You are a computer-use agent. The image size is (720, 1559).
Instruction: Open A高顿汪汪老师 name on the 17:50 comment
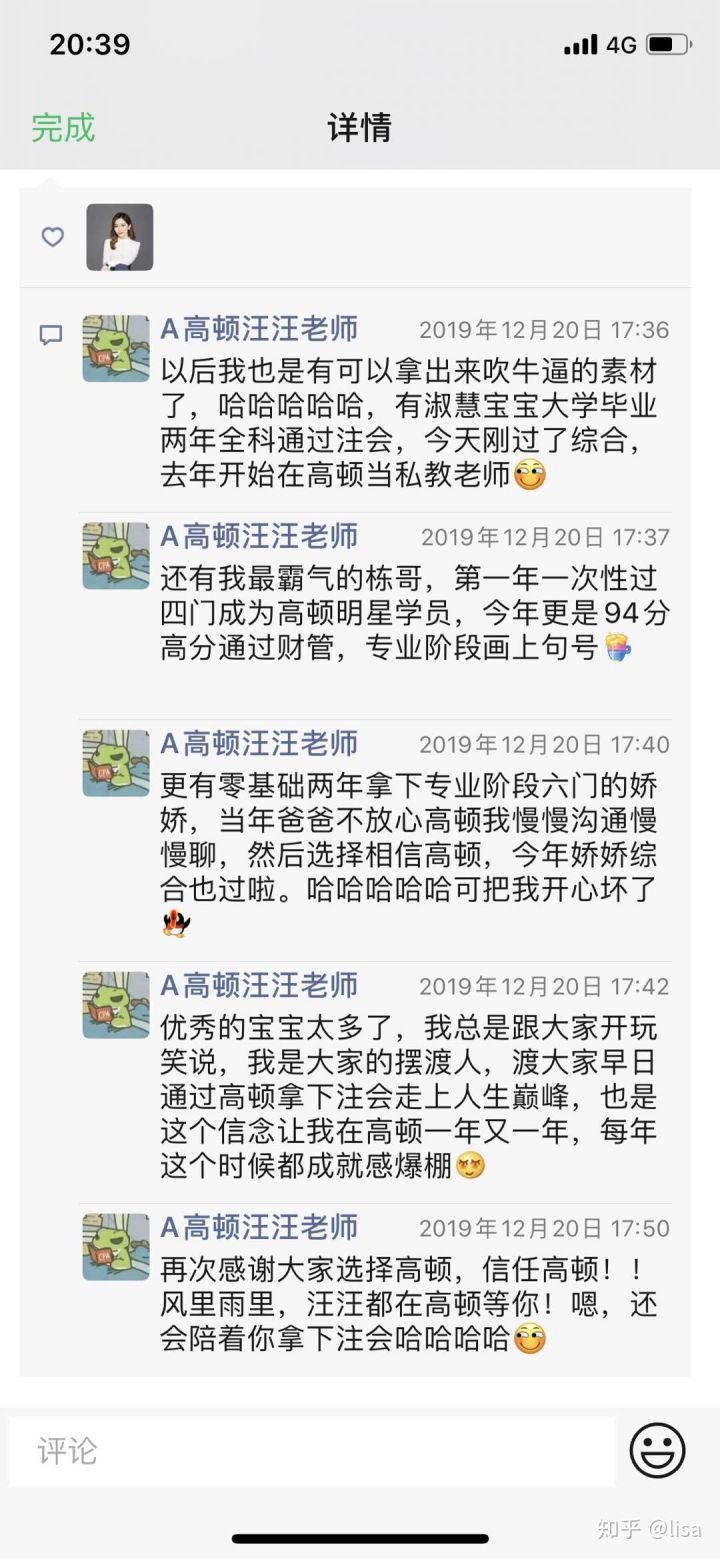point(259,1227)
